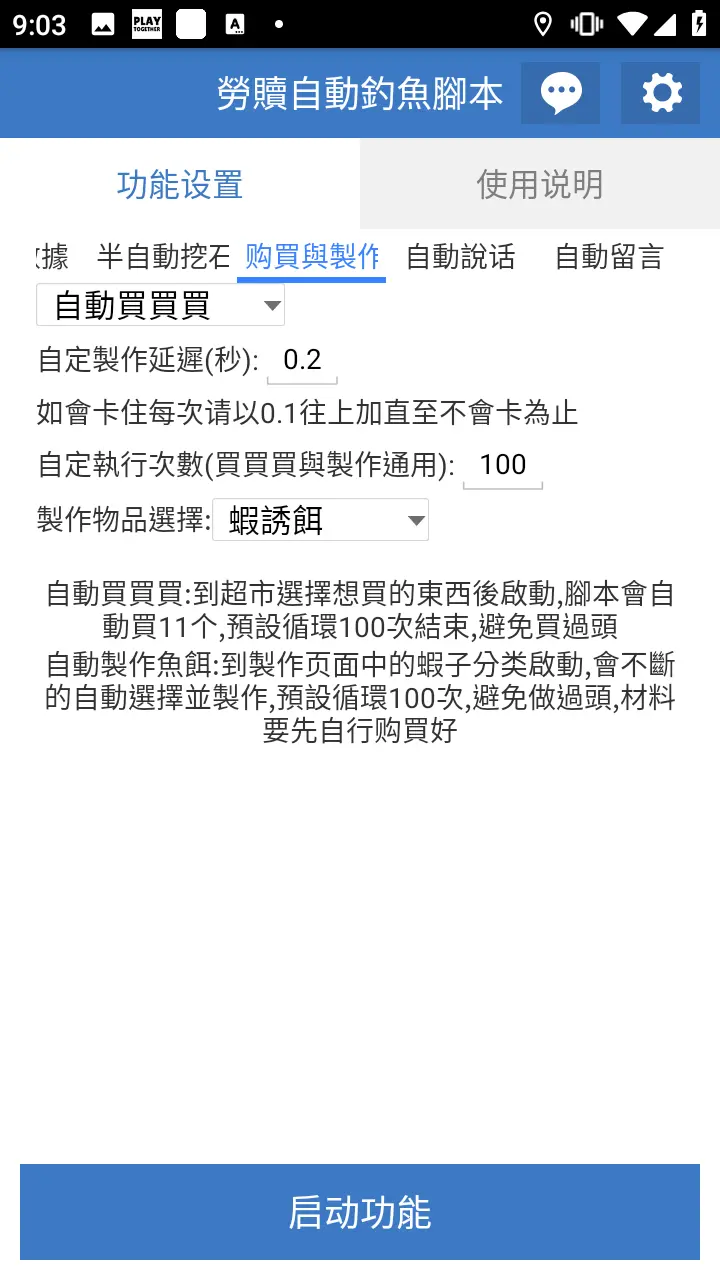Expand the 蝦誘餌 item dropdown
The height and width of the screenshot is (1280, 720).
pyautogui.click(x=320, y=521)
